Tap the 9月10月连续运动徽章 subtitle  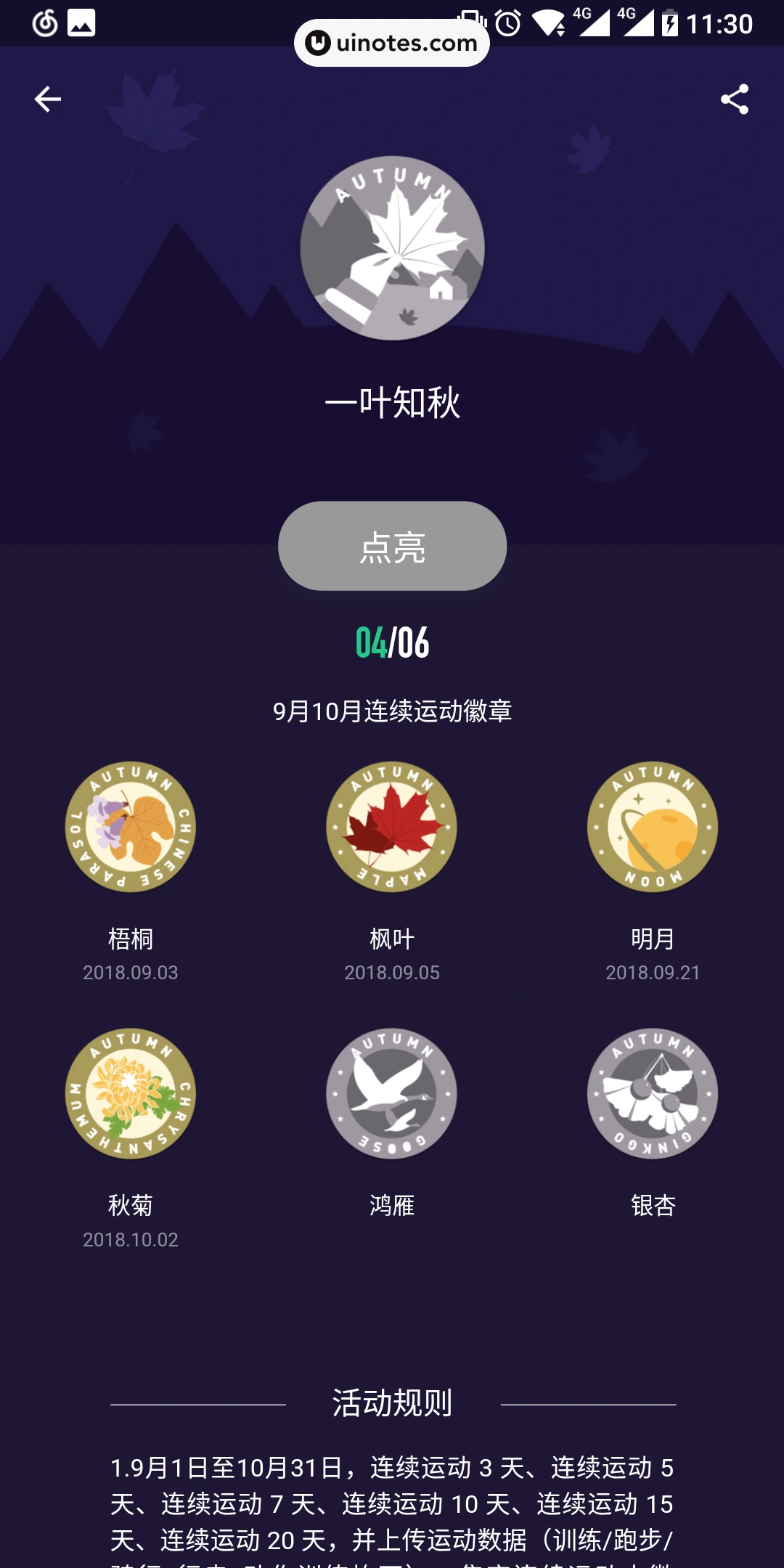click(391, 710)
